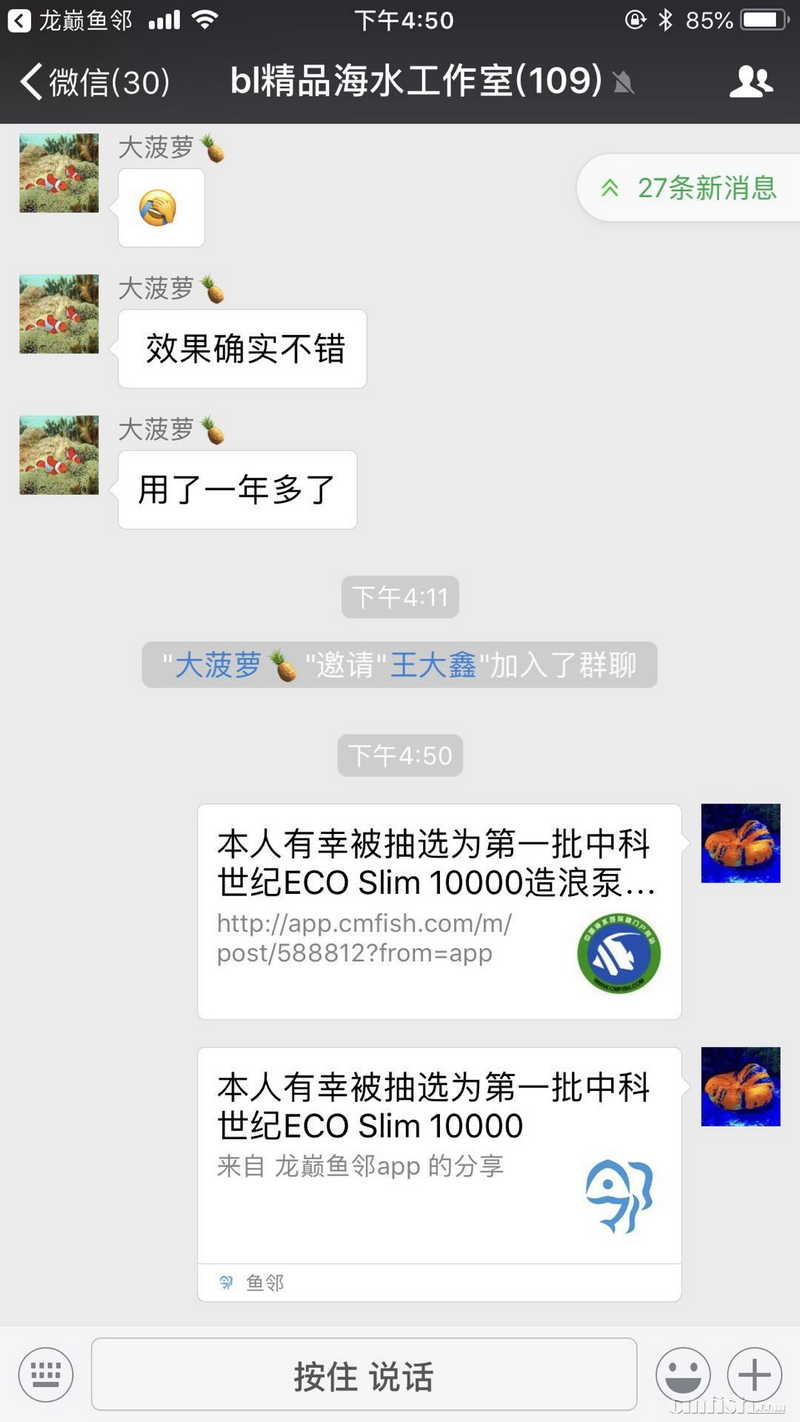Tap 按住 说话 to record voice
Image resolution: width=800 pixels, height=1422 pixels.
(364, 1376)
